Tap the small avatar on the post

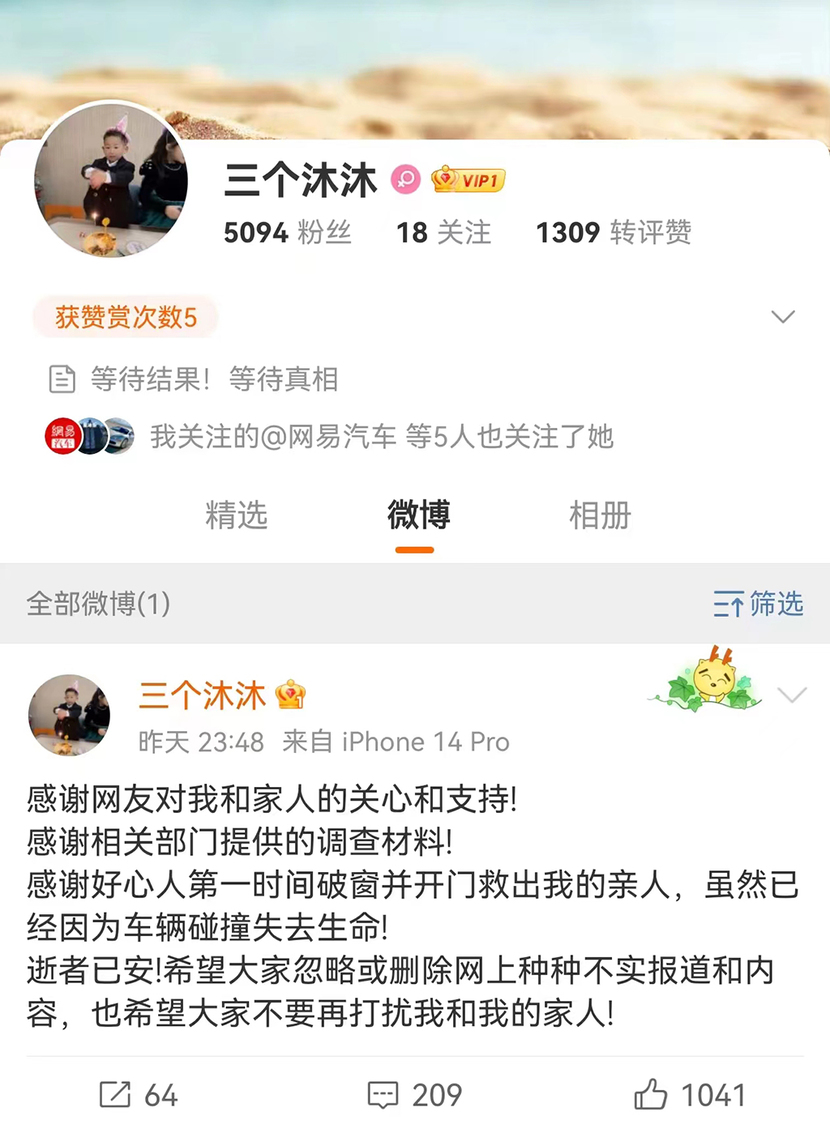[68, 715]
